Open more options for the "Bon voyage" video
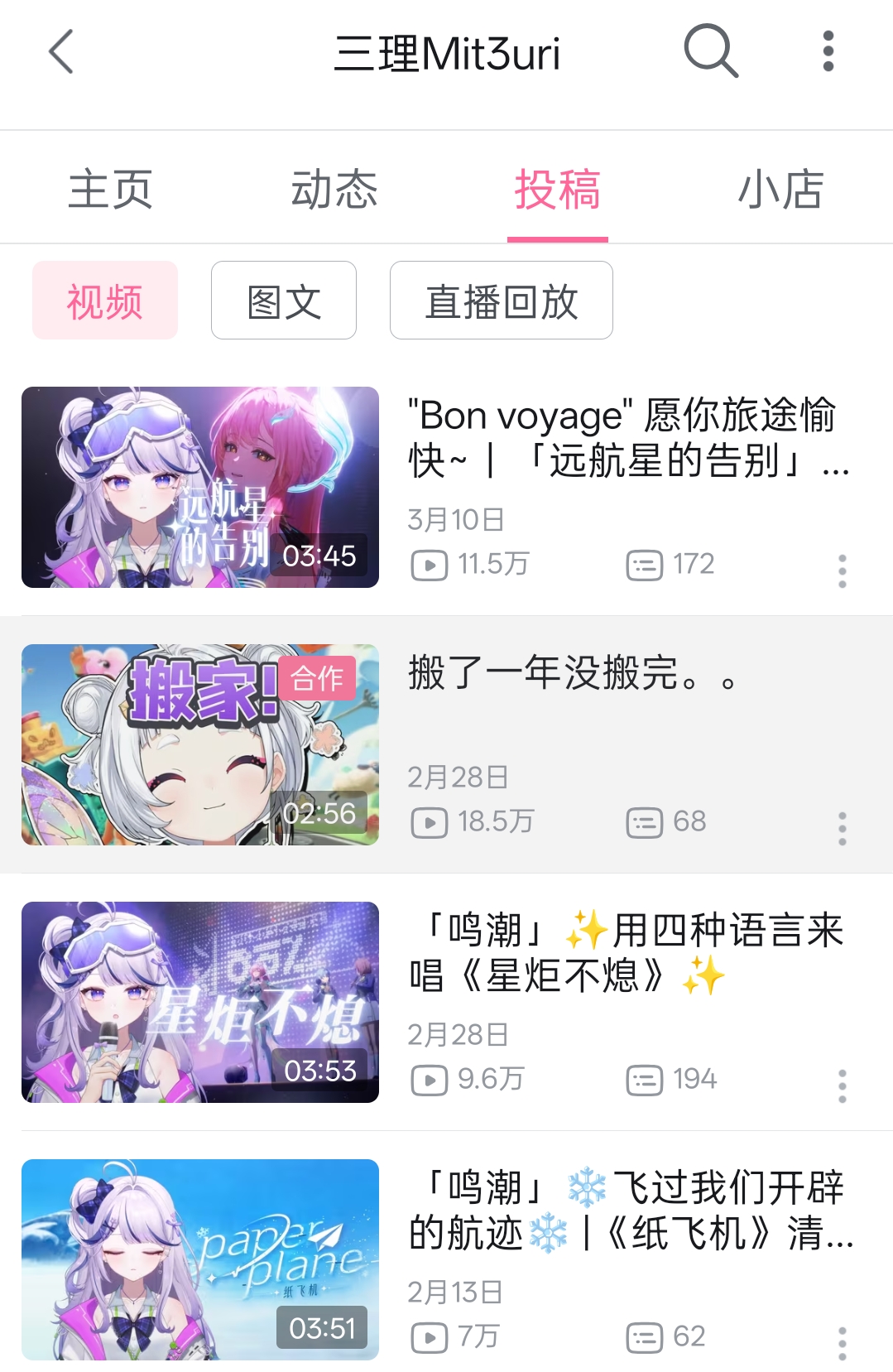This screenshot has height=1372, width=893. [842, 571]
